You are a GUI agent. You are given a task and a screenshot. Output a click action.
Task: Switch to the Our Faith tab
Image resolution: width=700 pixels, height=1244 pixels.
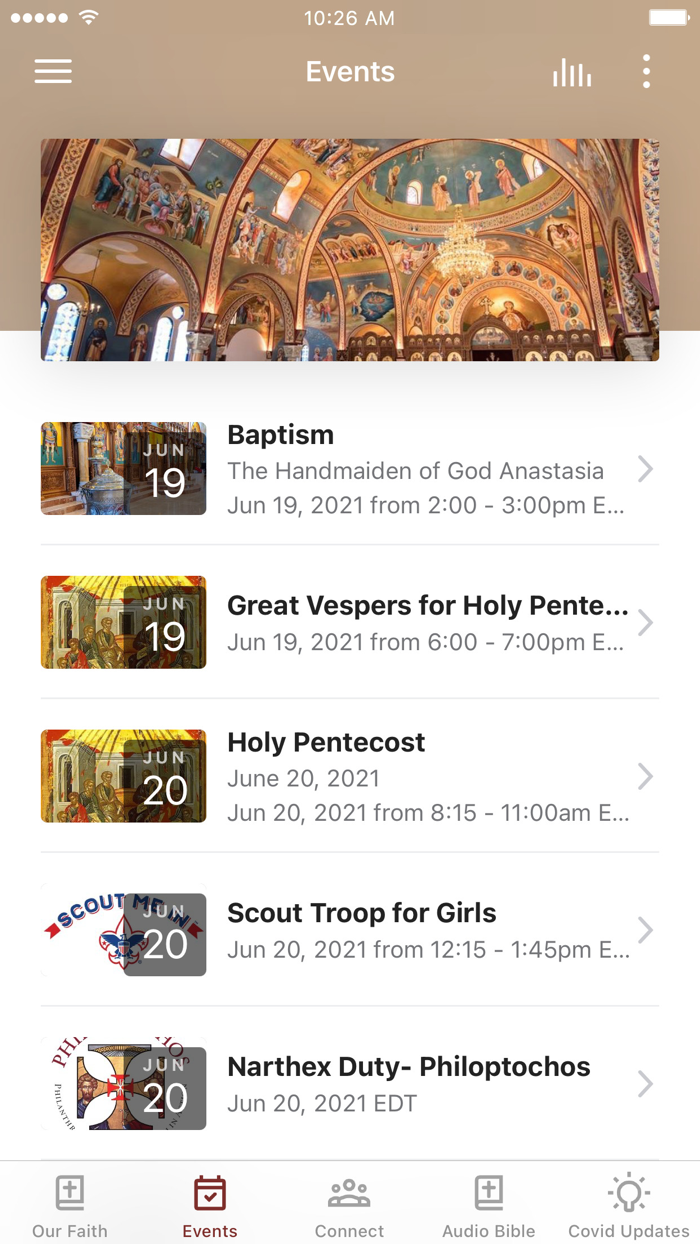pyautogui.click(x=70, y=1205)
